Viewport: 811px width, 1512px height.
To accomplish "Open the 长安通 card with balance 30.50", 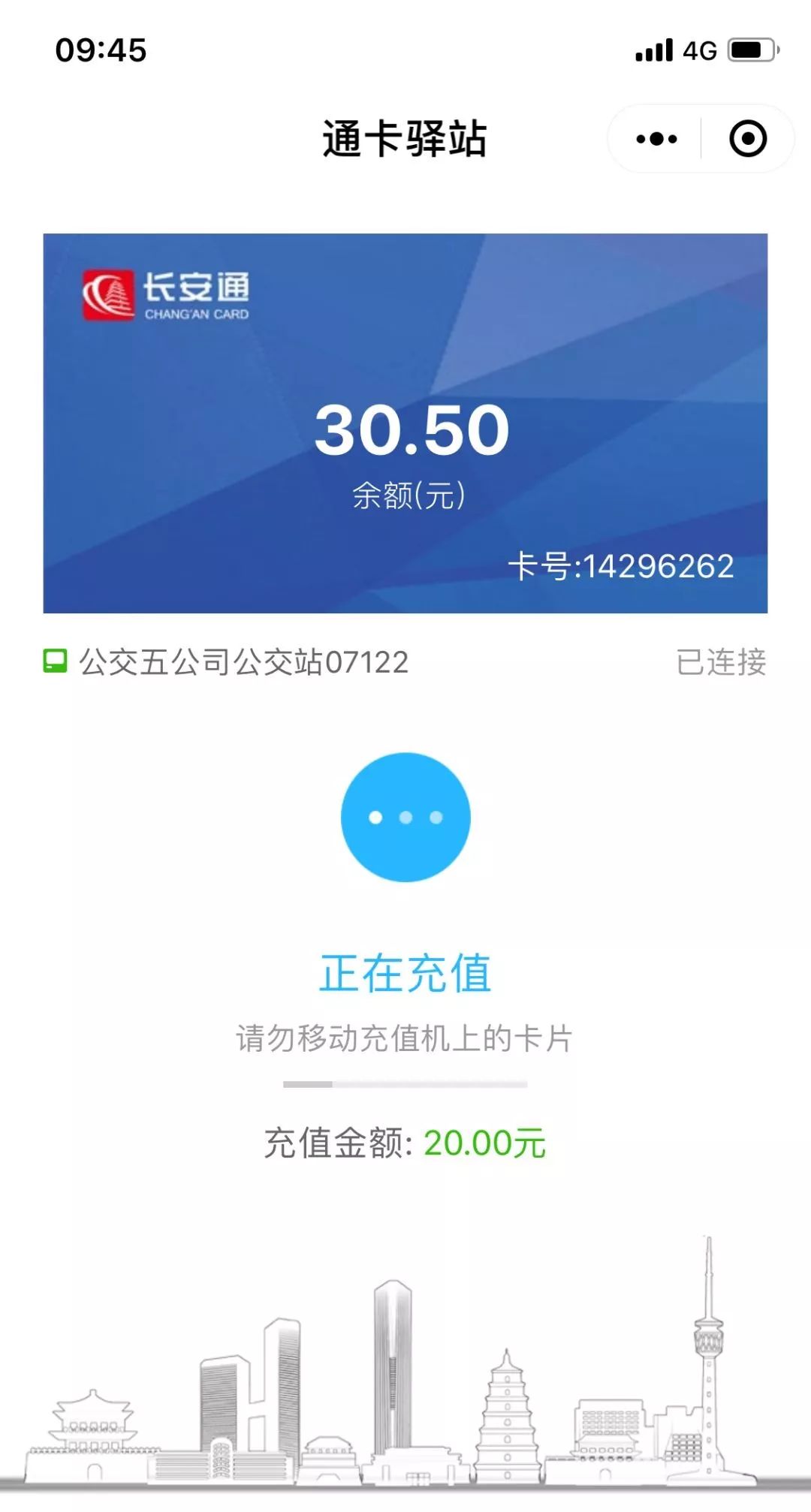I will (405, 423).
